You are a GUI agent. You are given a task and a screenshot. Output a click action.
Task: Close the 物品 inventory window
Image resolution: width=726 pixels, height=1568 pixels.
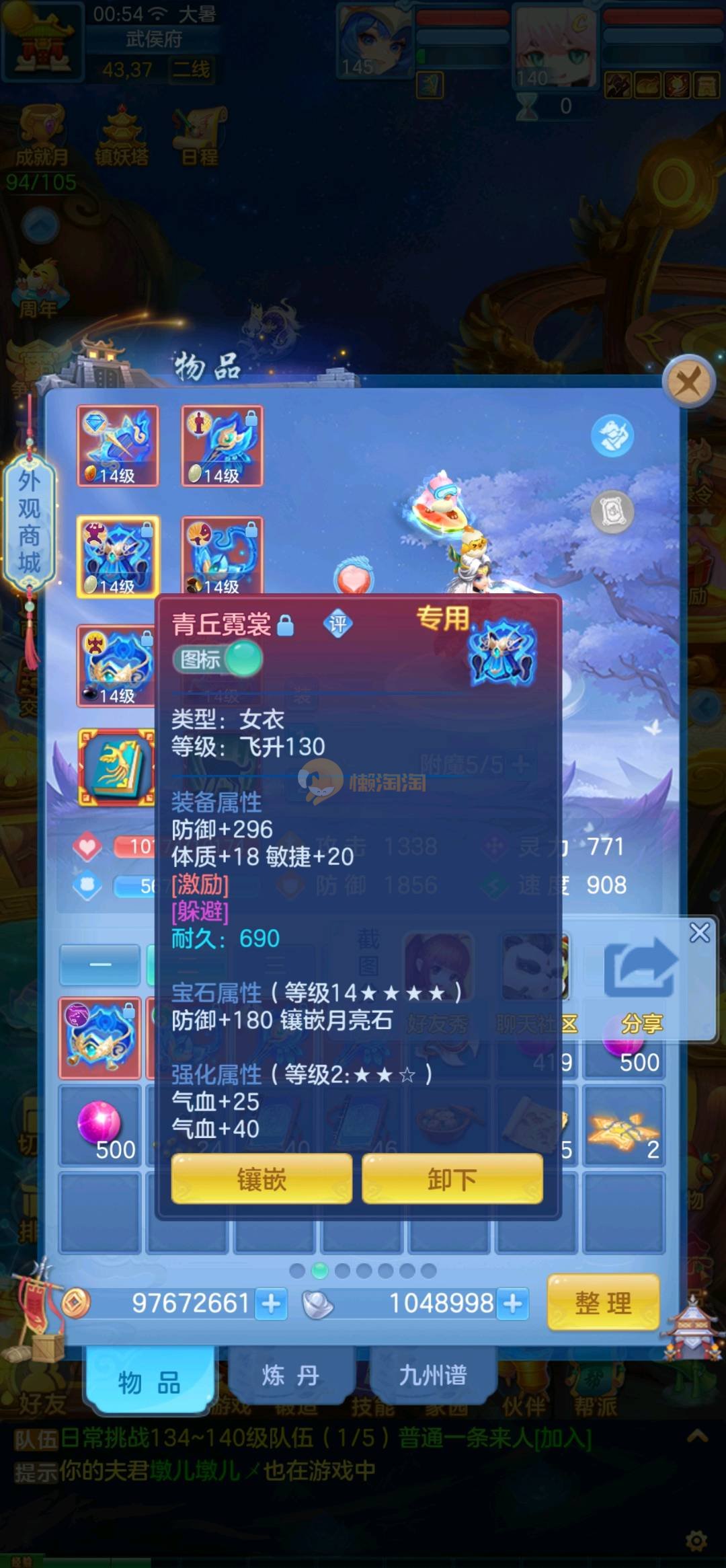[688, 383]
